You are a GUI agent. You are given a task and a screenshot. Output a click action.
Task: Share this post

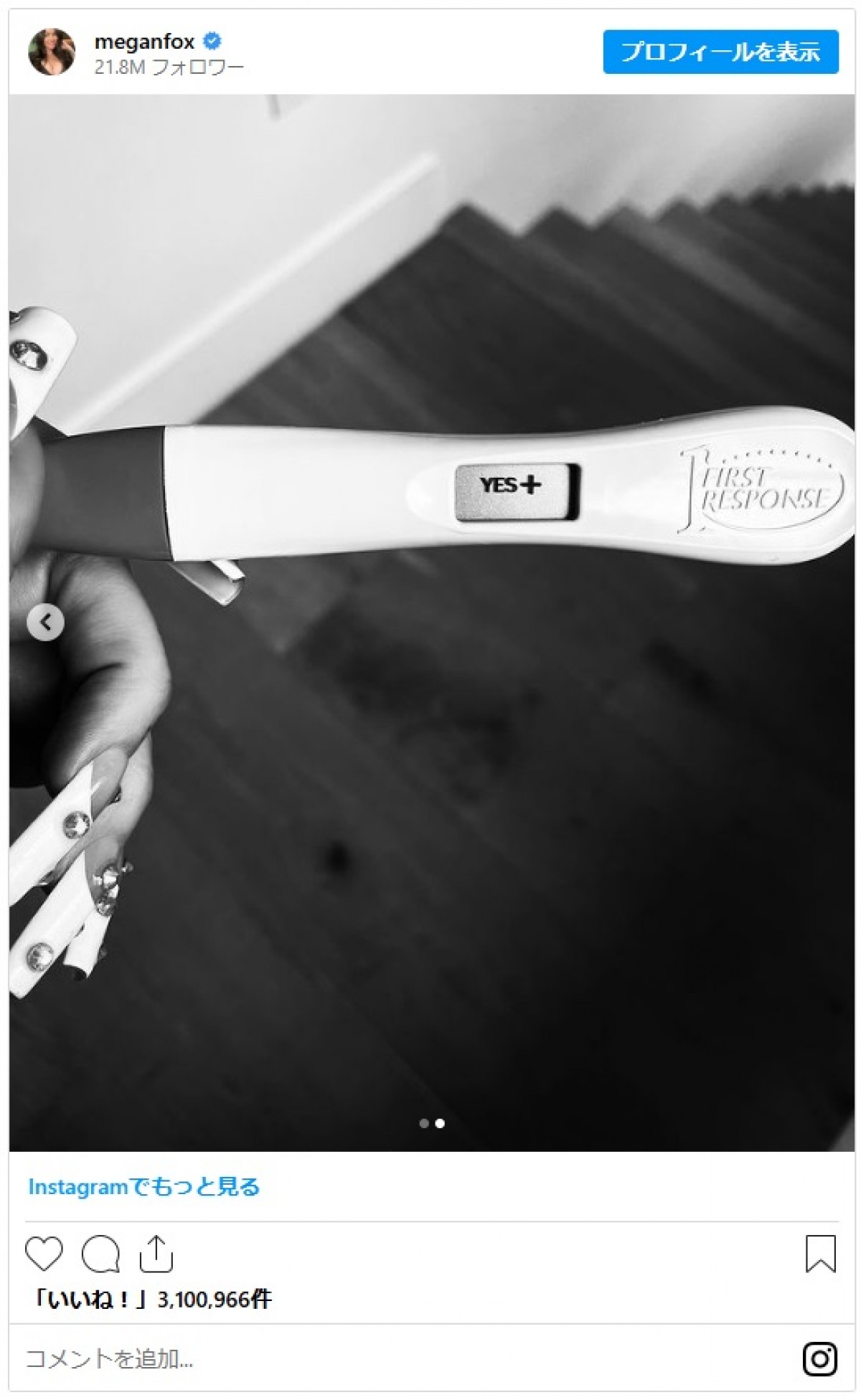pyautogui.click(x=156, y=1254)
